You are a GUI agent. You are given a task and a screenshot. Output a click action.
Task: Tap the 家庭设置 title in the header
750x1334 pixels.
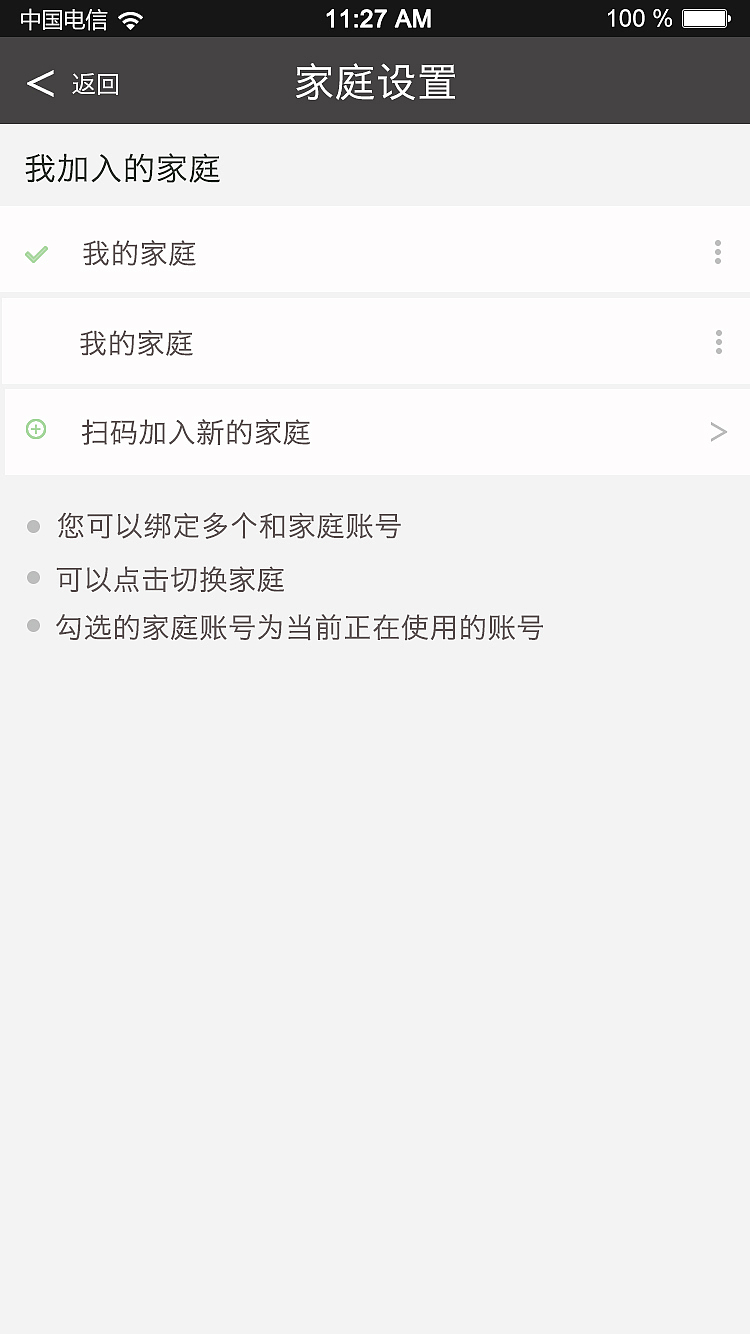pos(375,83)
